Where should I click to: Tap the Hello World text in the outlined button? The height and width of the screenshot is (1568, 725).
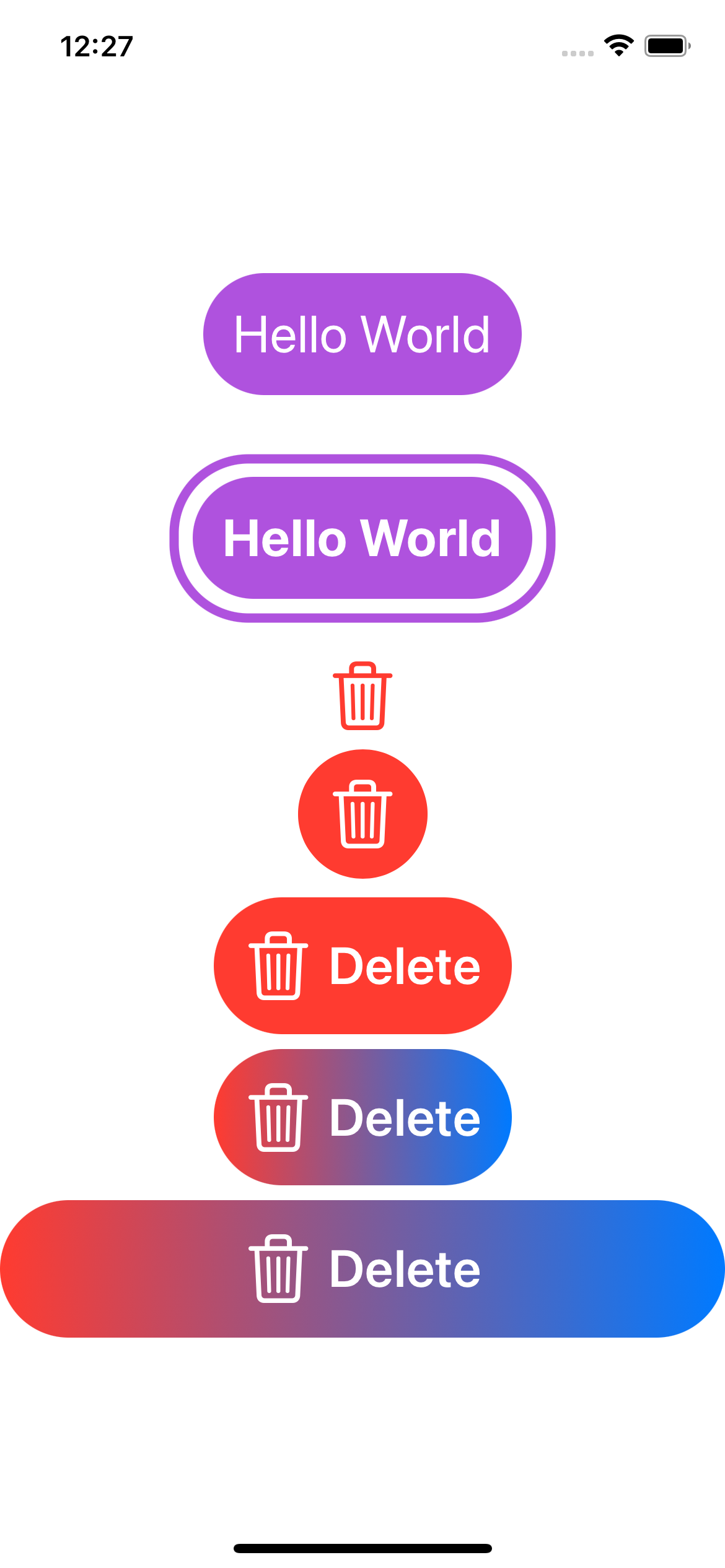tap(362, 538)
